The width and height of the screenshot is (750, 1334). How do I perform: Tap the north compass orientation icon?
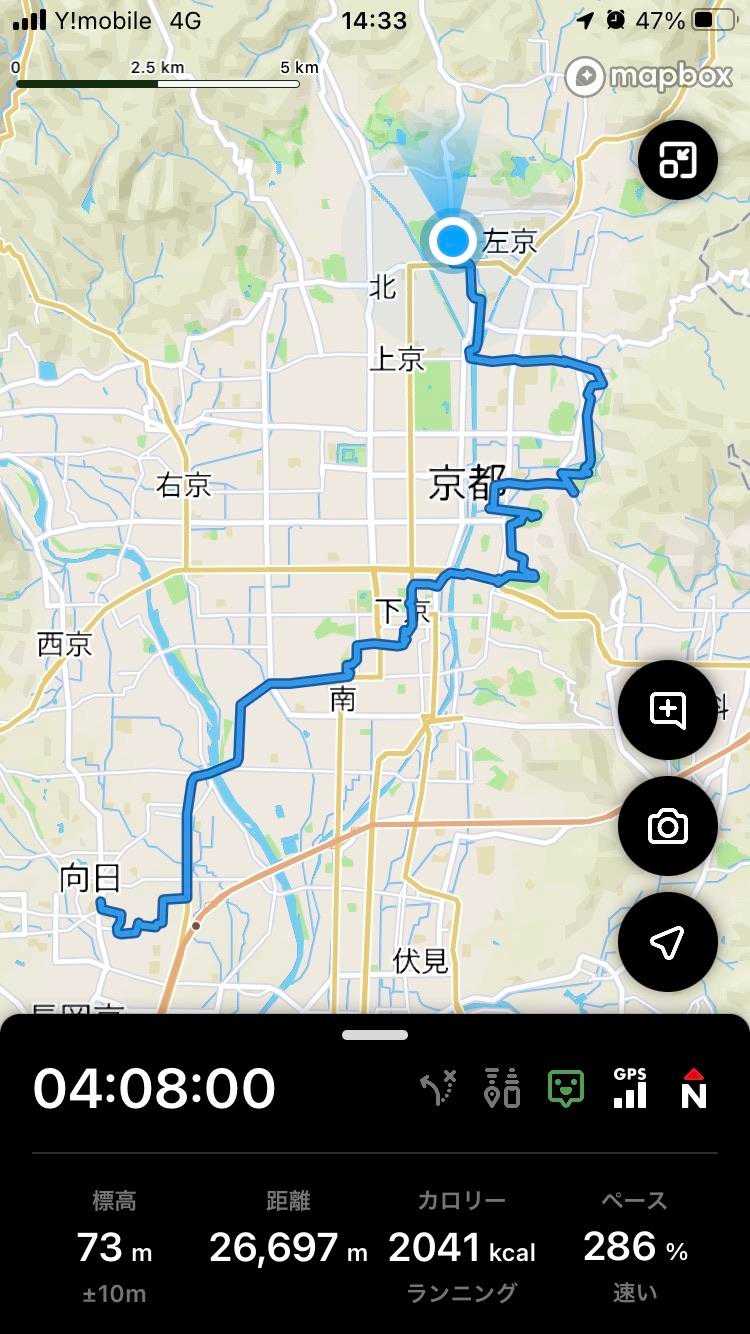pos(693,1089)
